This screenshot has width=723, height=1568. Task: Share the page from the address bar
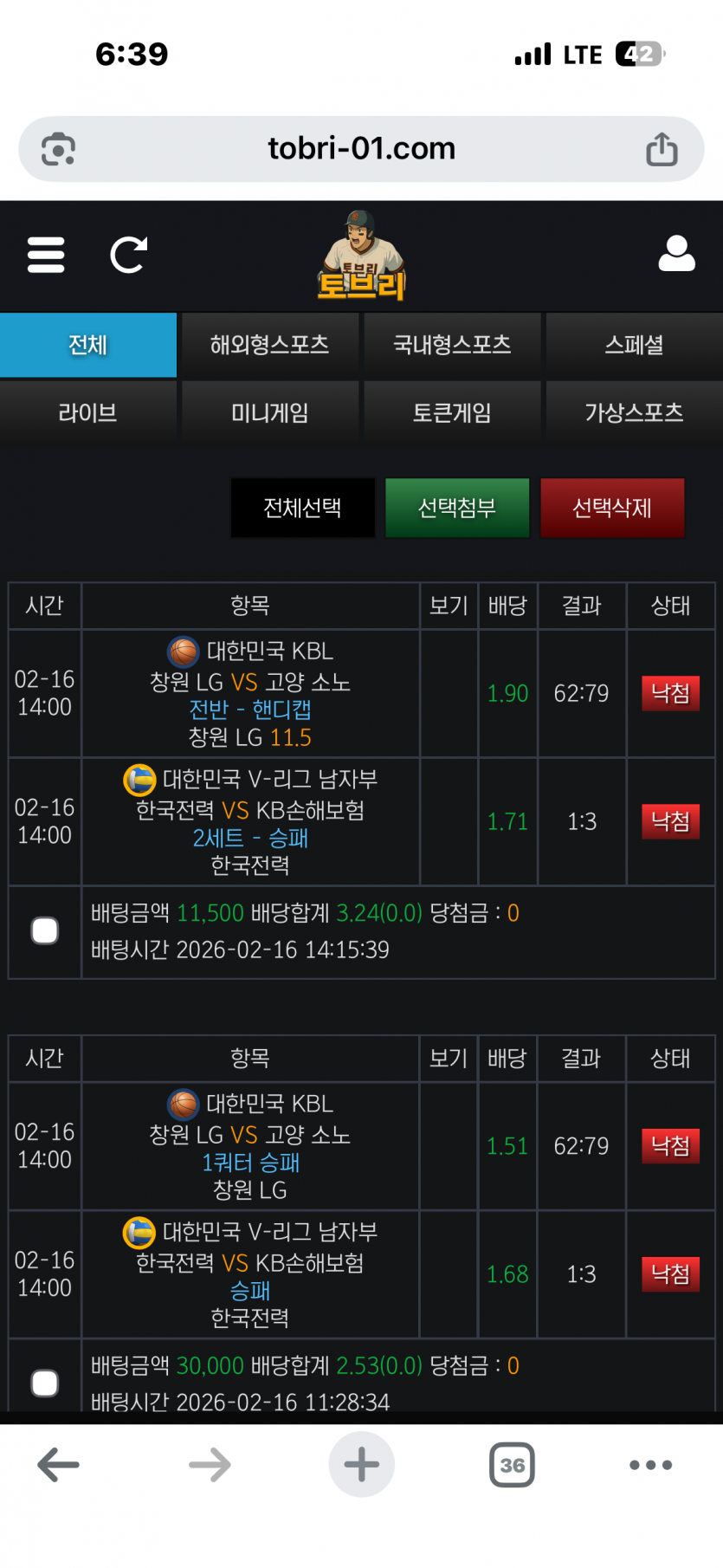pos(662,149)
